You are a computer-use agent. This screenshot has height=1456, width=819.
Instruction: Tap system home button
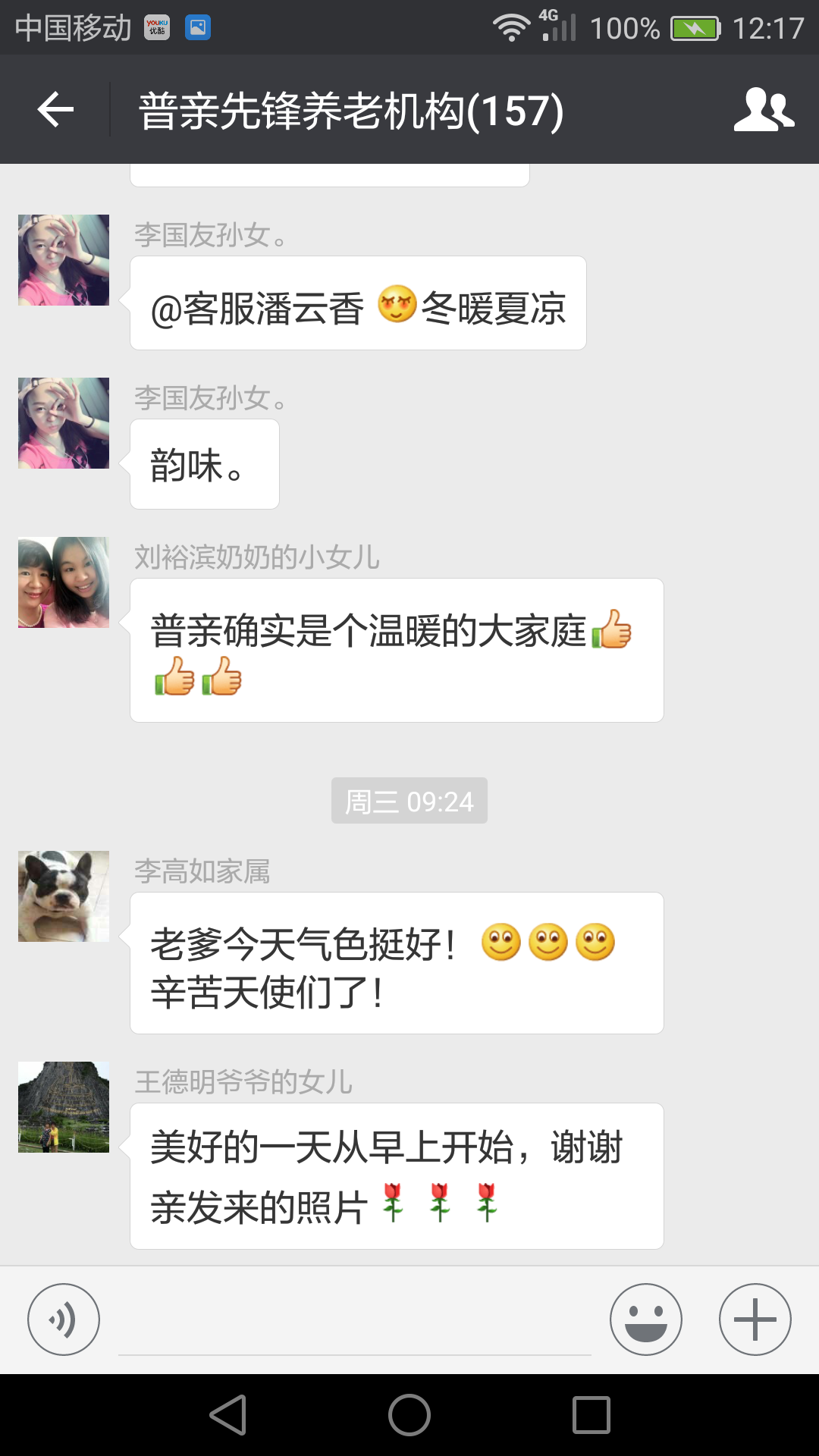click(x=409, y=1415)
